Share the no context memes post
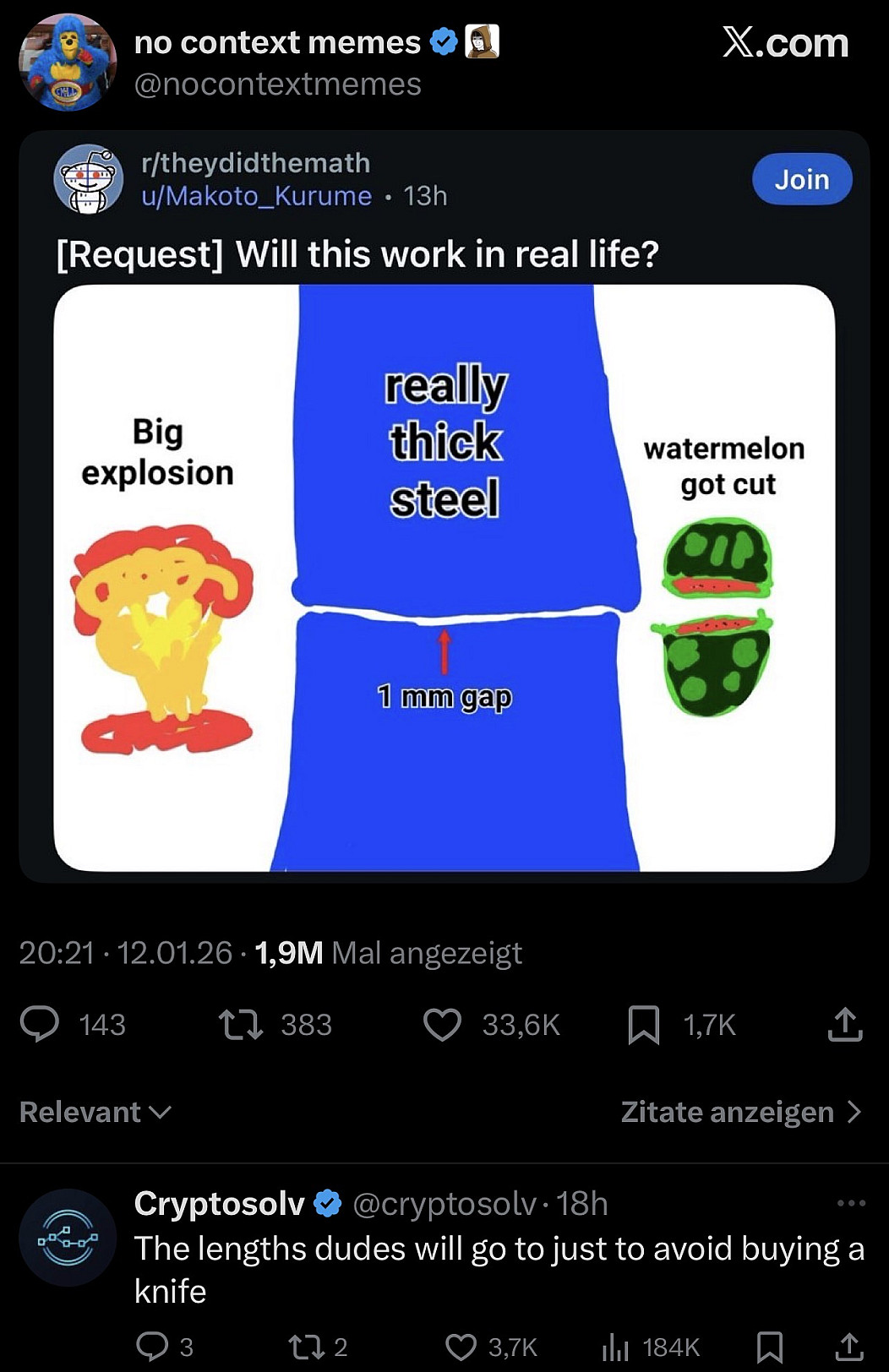The image size is (889, 1372). pyautogui.click(x=845, y=1024)
